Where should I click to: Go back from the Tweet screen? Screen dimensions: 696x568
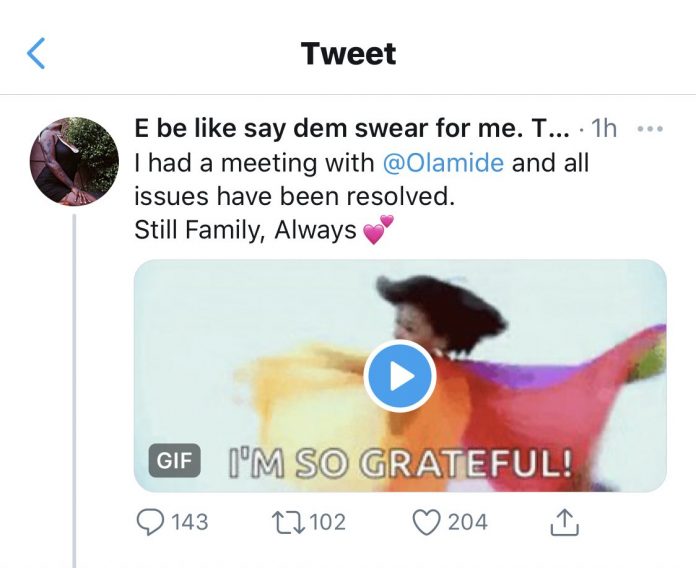(36, 53)
